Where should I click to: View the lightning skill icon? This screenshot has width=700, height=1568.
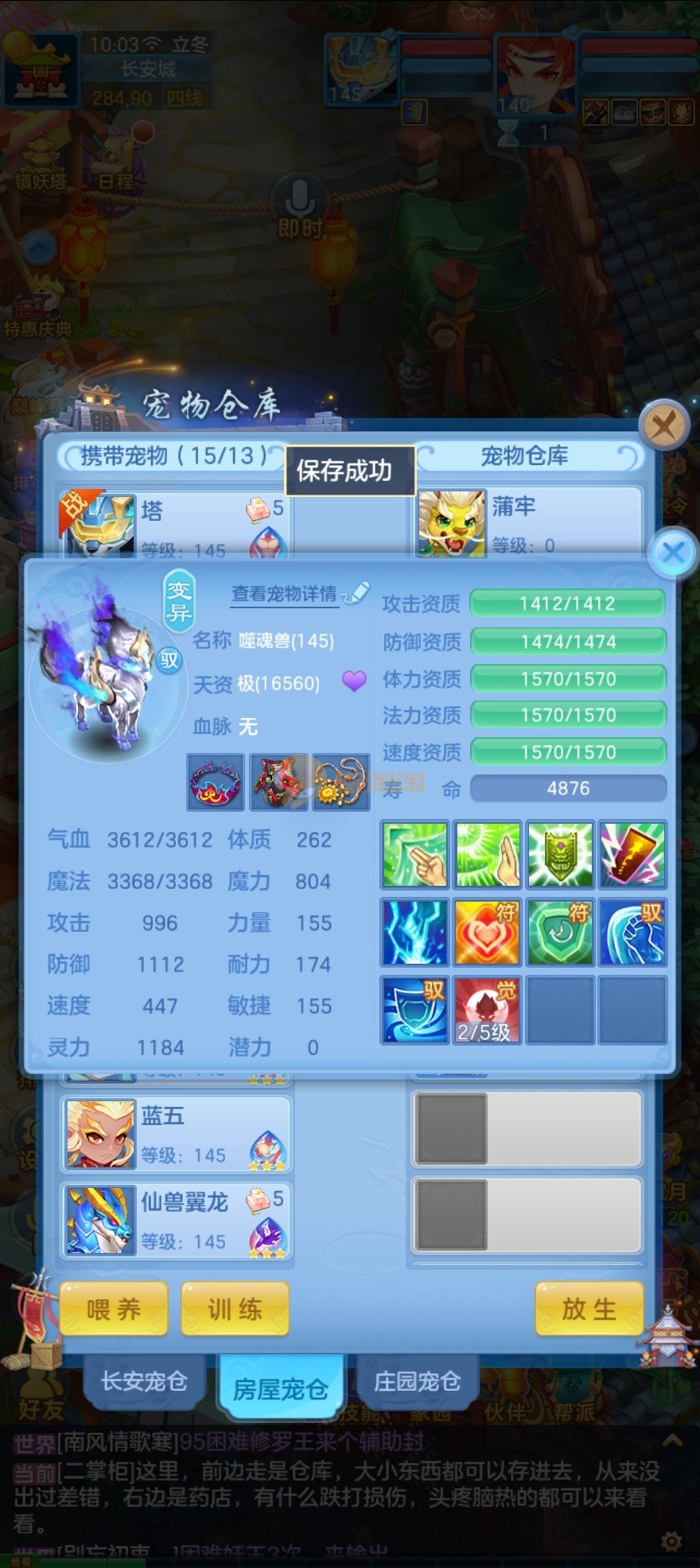click(414, 932)
